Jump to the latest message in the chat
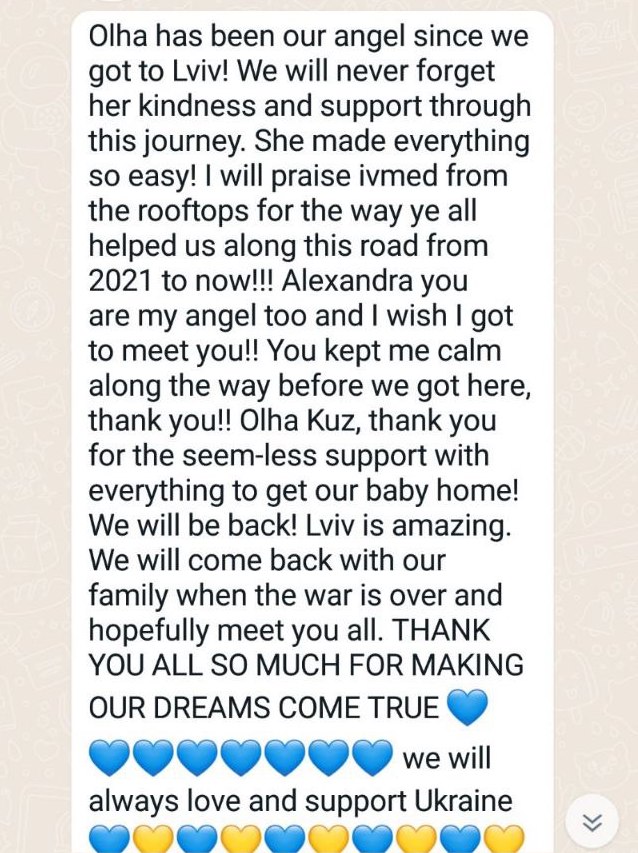This screenshot has width=638, height=853. click(592, 821)
